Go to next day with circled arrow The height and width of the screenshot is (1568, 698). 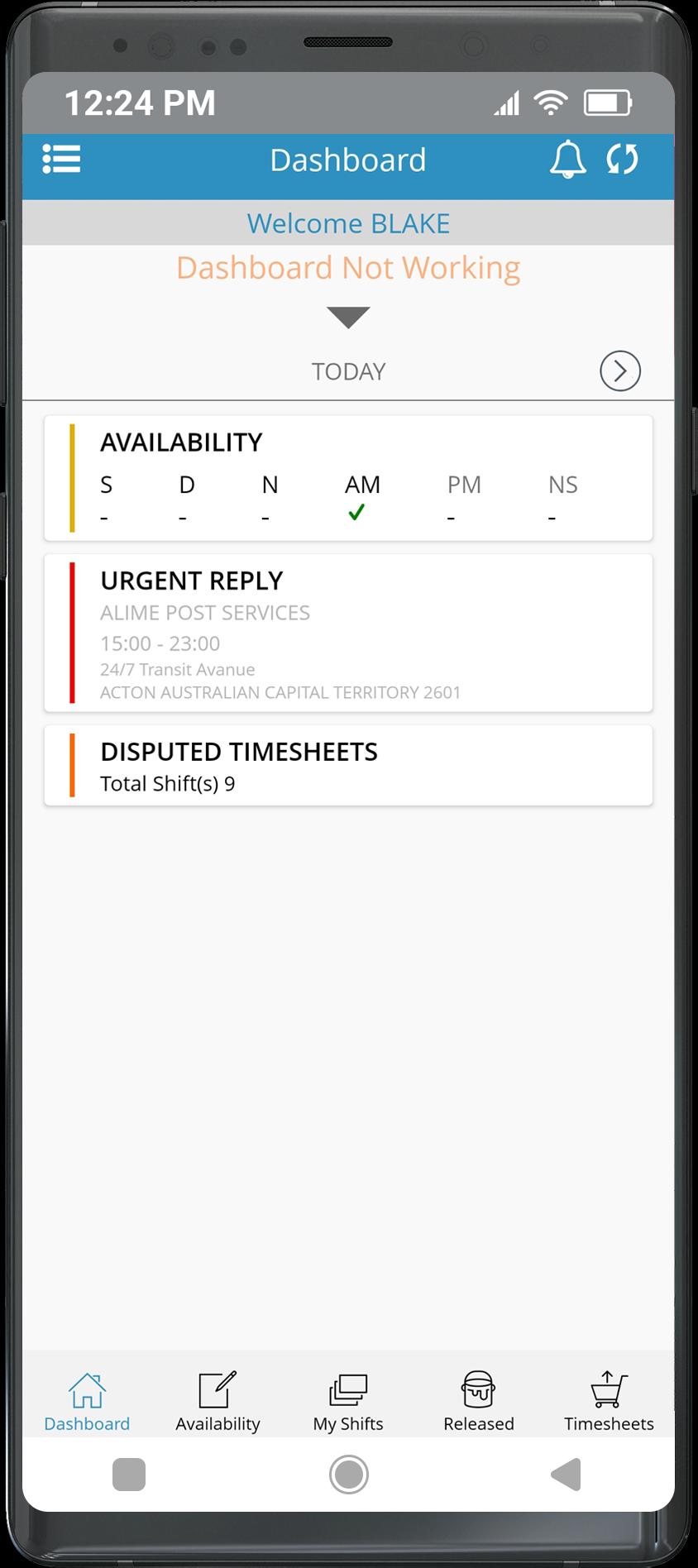(619, 370)
